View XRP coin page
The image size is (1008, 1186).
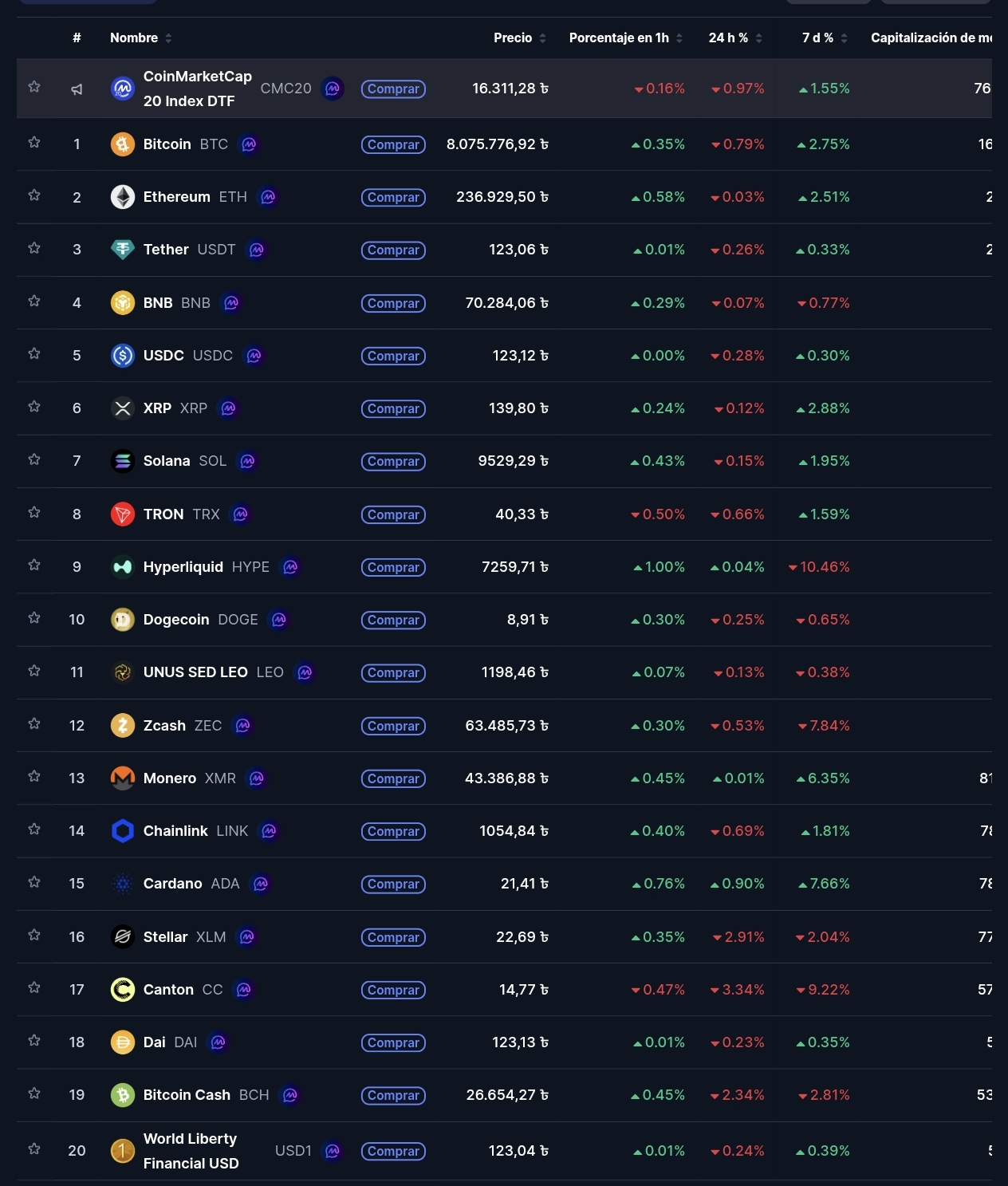click(x=504, y=408)
